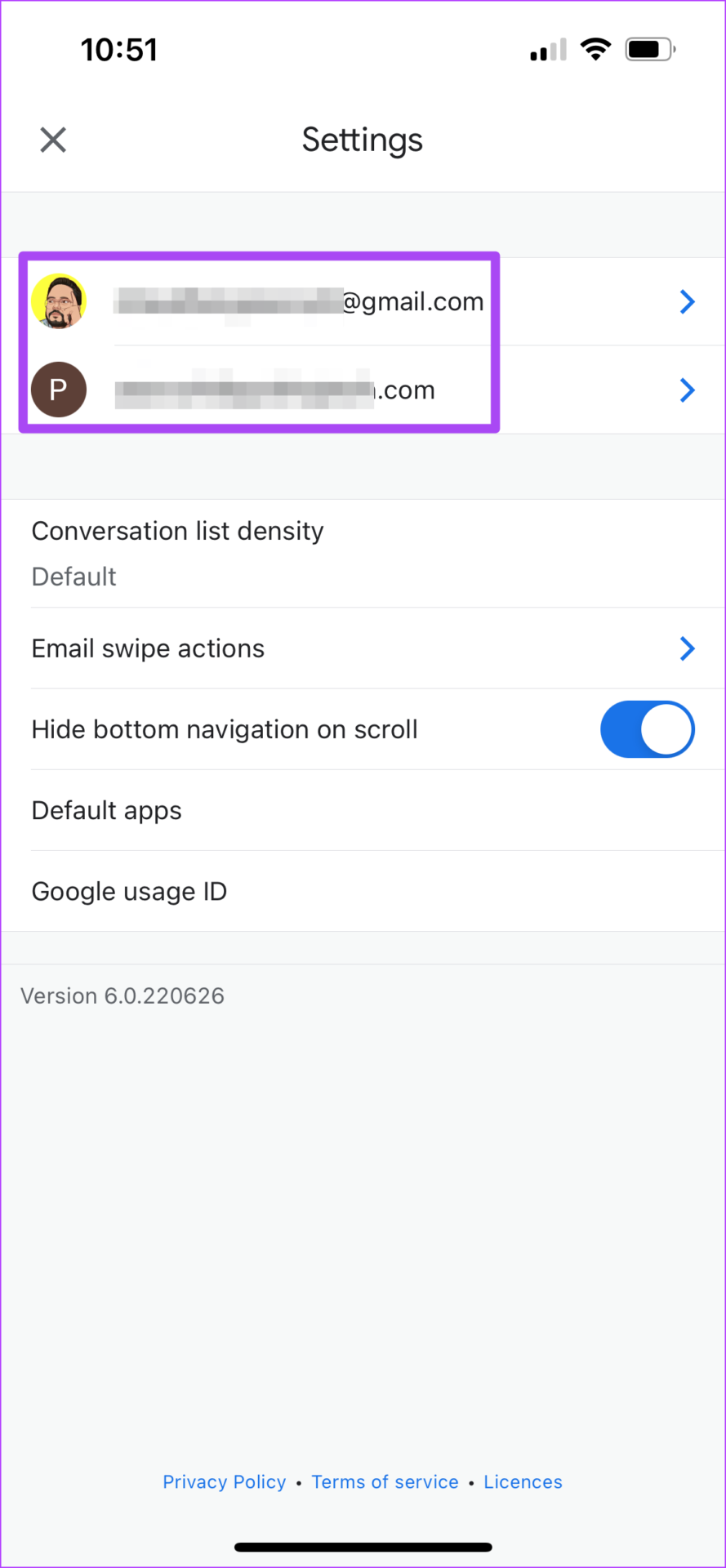The height and width of the screenshot is (1568, 726).
Task: Open the Terms of service link
Action: 385,1481
